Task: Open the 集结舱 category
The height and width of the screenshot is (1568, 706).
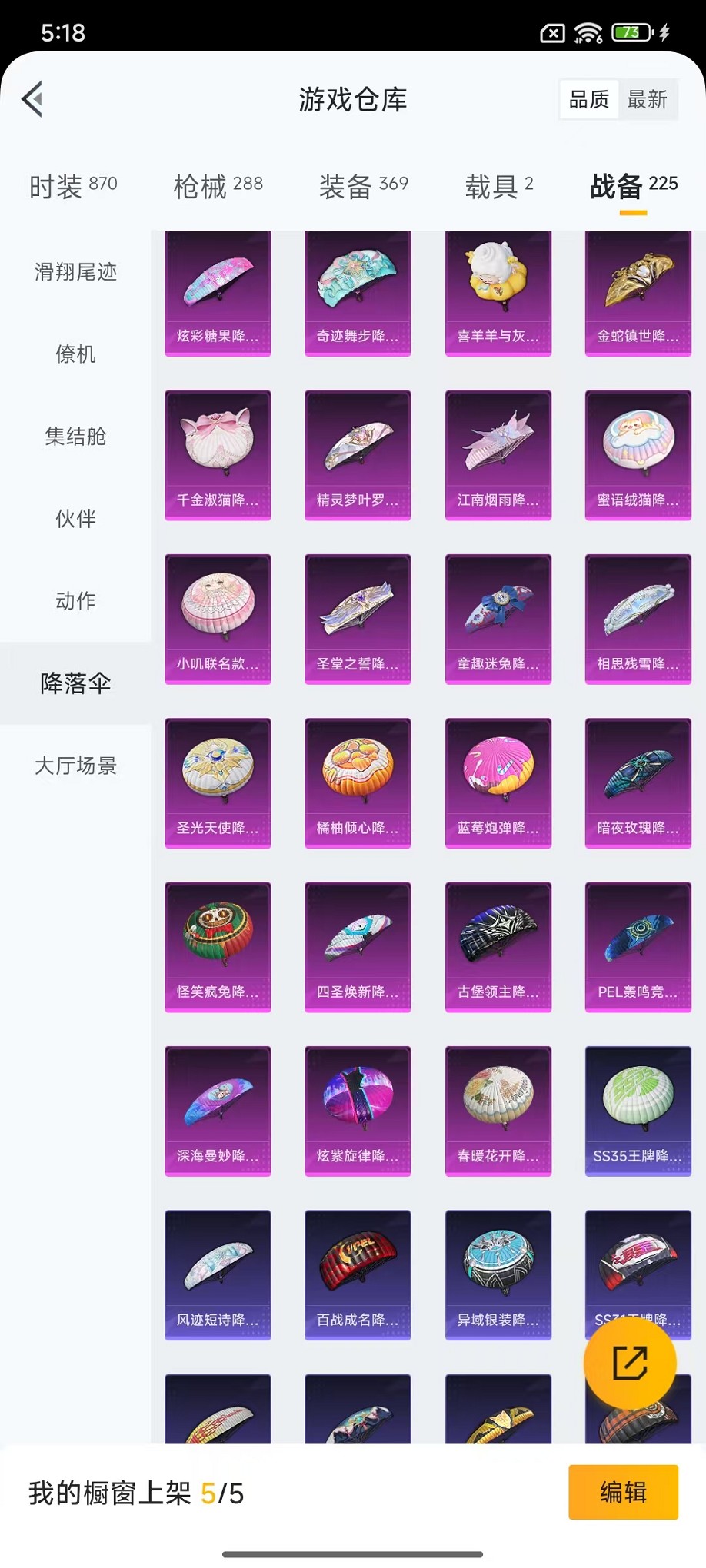Action: click(x=75, y=437)
